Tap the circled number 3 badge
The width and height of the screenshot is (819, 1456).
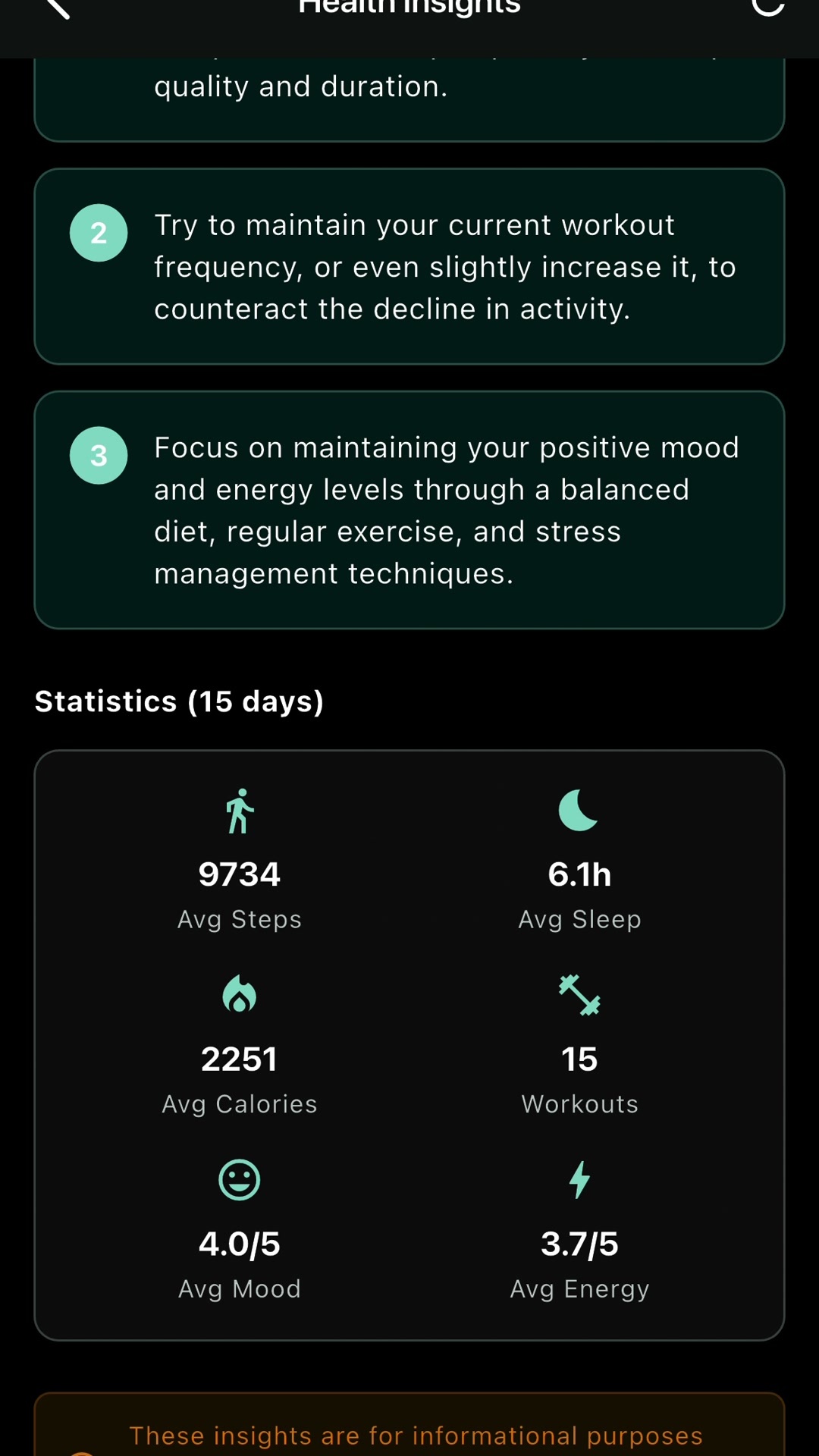tap(99, 455)
